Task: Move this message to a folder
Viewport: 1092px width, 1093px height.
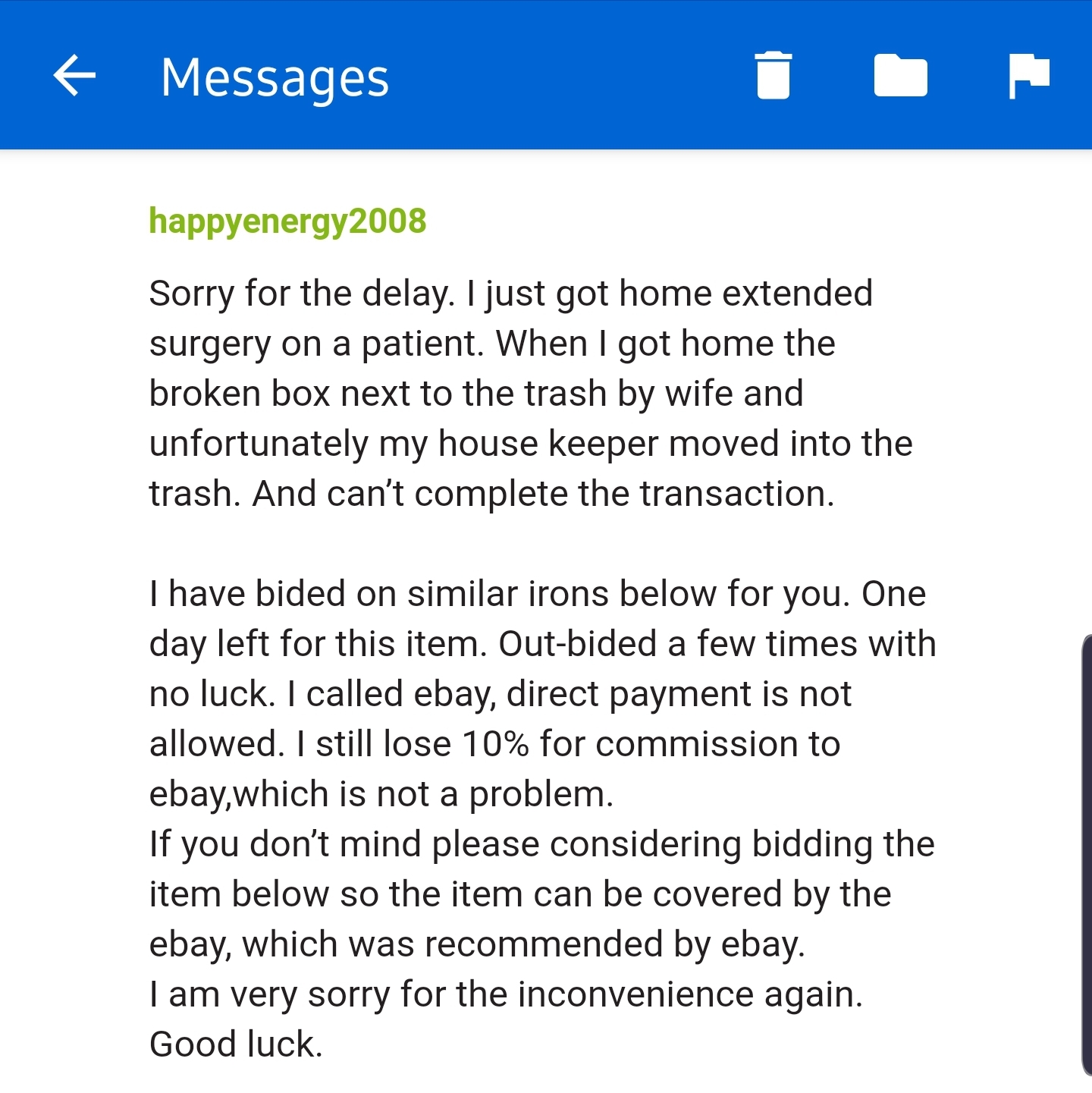Action: 900,76
